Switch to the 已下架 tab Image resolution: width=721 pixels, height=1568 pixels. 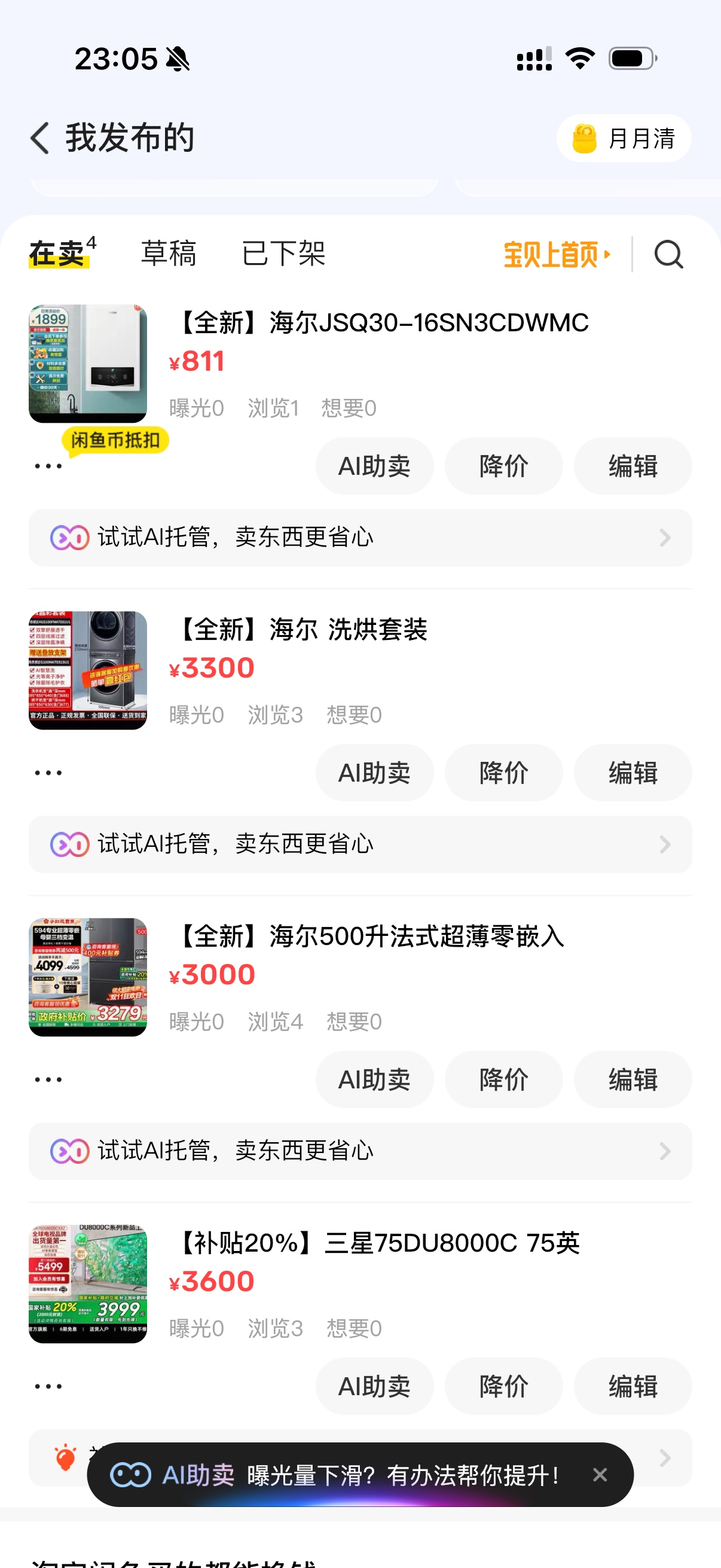pyautogui.click(x=283, y=253)
